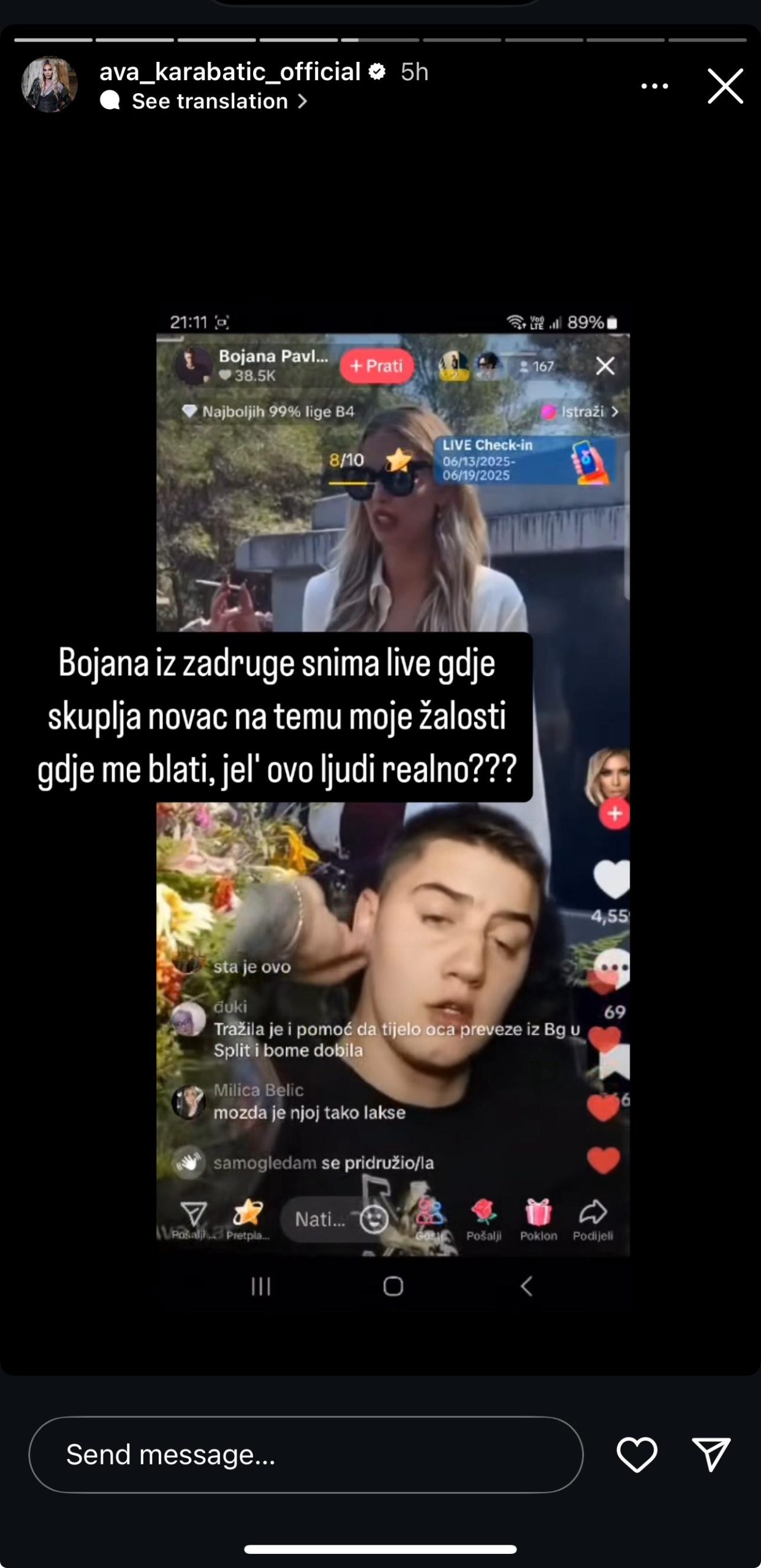This screenshot has height=1568, width=761.
Task: Like this story with the heart
Action: pyautogui.click(x=637, y=1454)
